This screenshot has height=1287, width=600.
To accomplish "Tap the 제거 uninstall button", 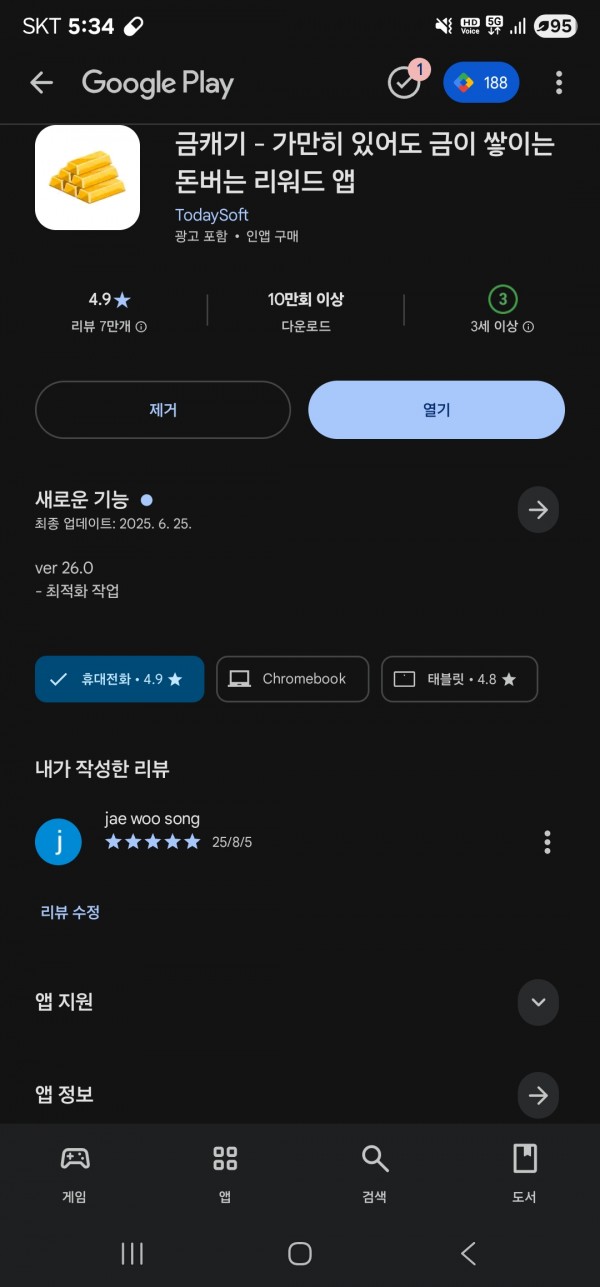I will [163, 410].
